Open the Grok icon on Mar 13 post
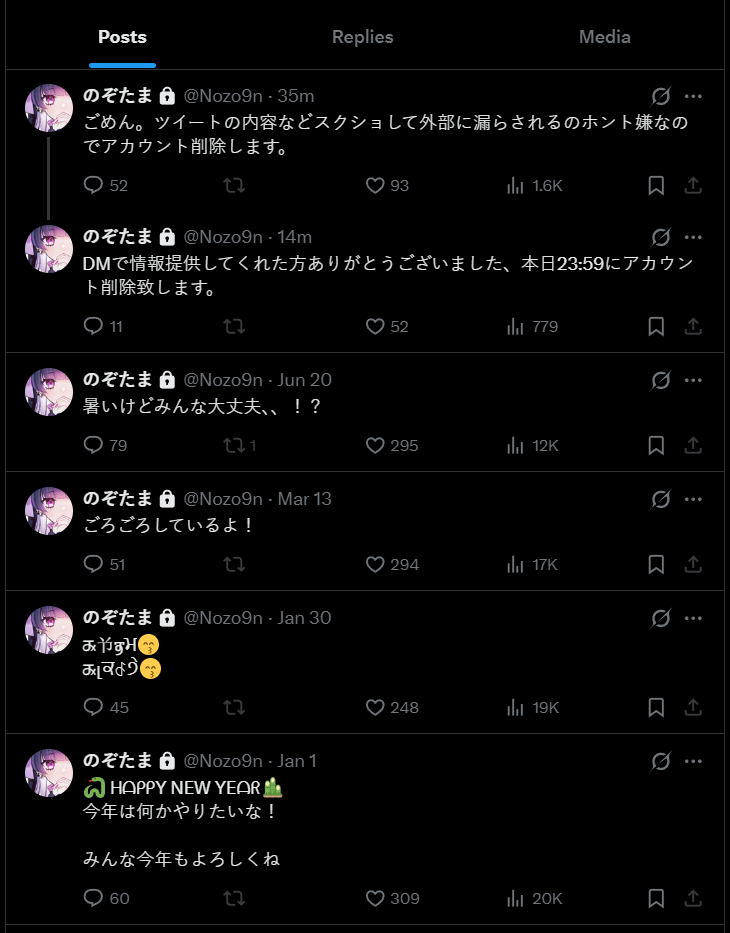 pos(660,499)
